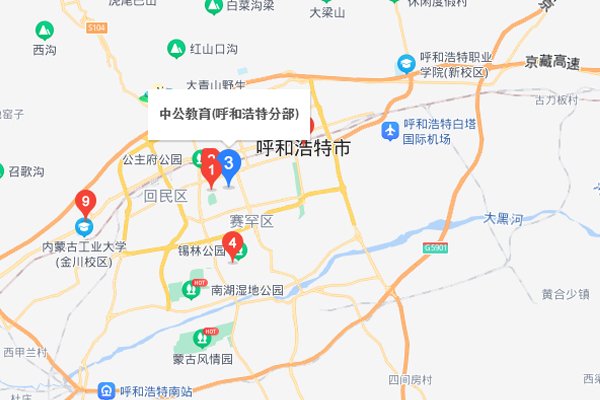Open the 中公教育(呼和浩特分部) info bubble
Screen dimensions: 600x400
pyautogui.click(x=229, y=114)
